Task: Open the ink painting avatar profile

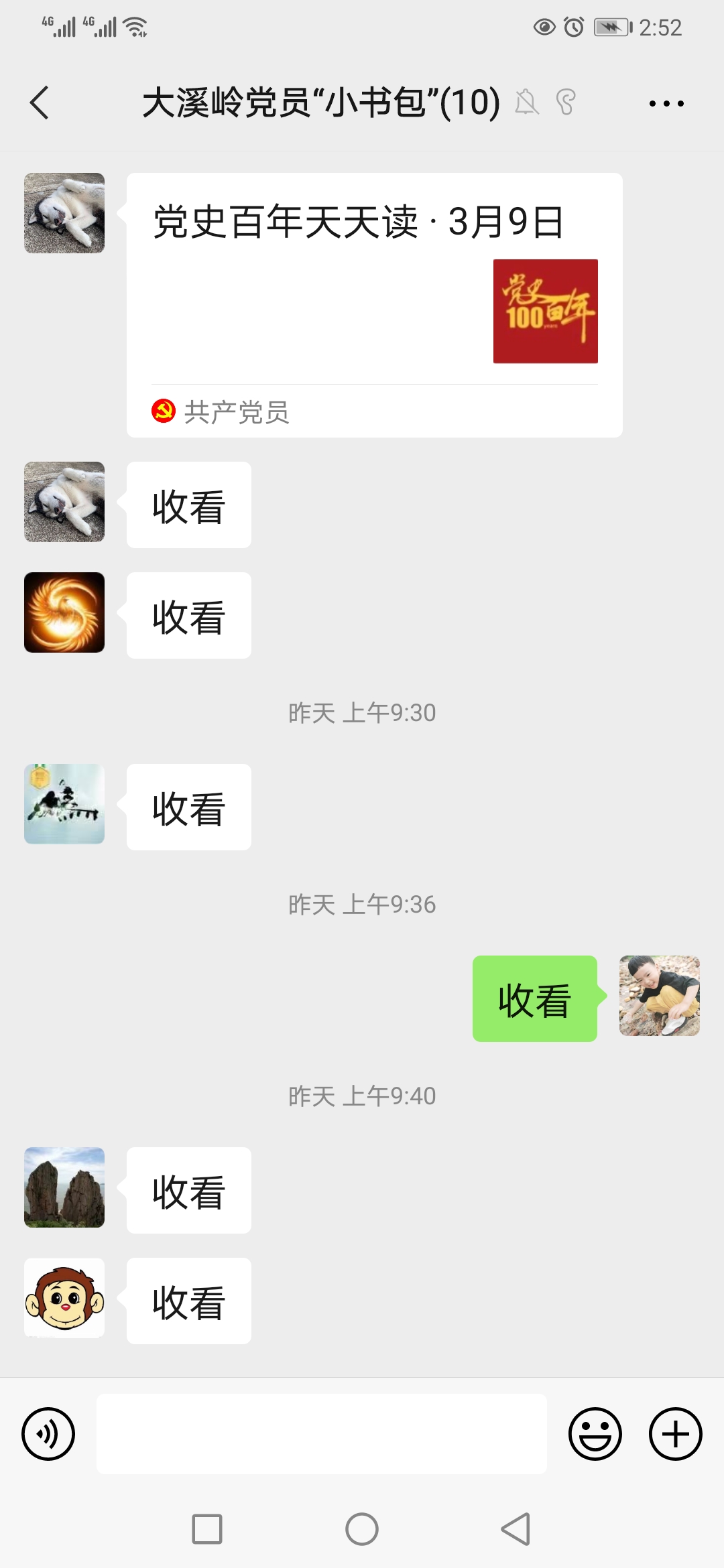Action: coord(64,804)
